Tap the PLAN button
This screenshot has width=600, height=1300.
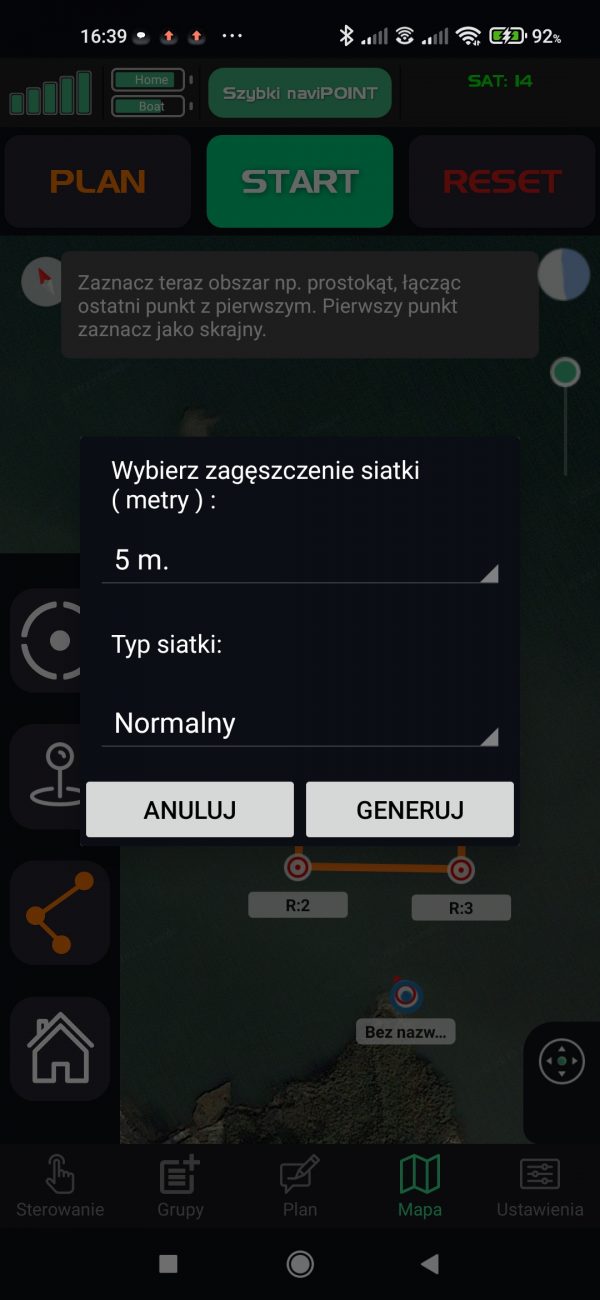click(98, 182)
